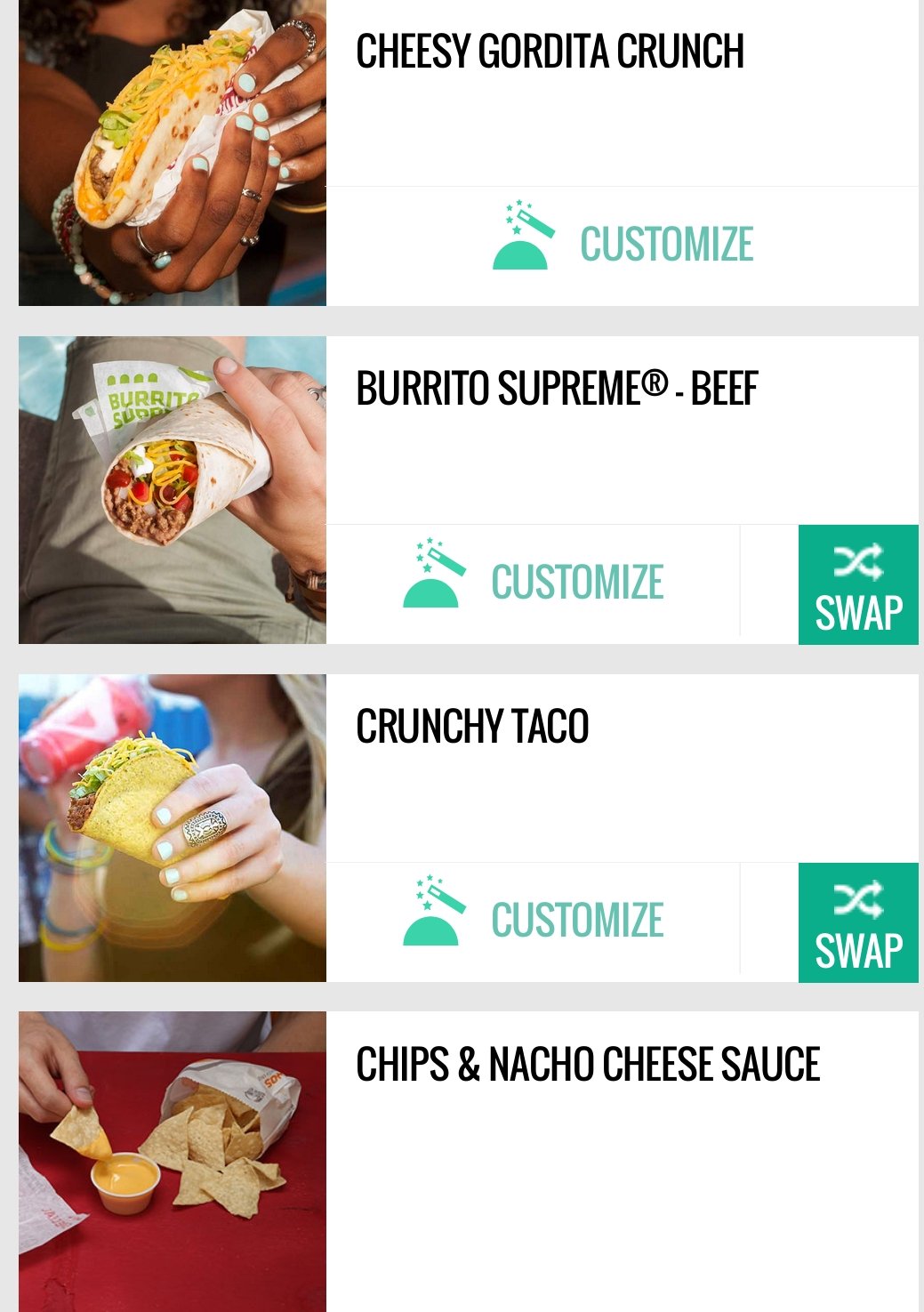Swap the Crunchy Taco for another item
The width and height of the screenshot is (924, 1312).
[858, 922]
